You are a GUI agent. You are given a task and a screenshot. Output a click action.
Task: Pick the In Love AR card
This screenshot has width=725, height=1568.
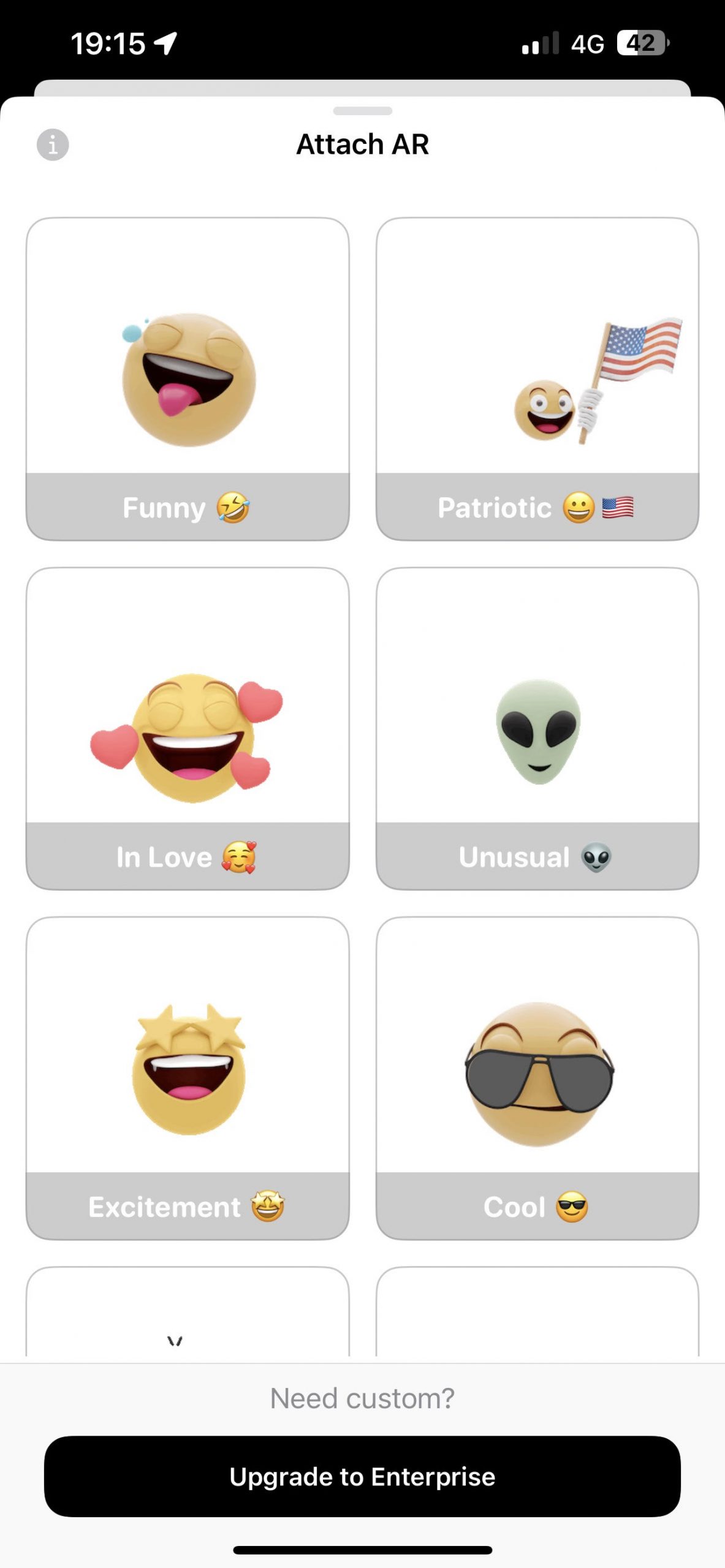coord(188,728)
